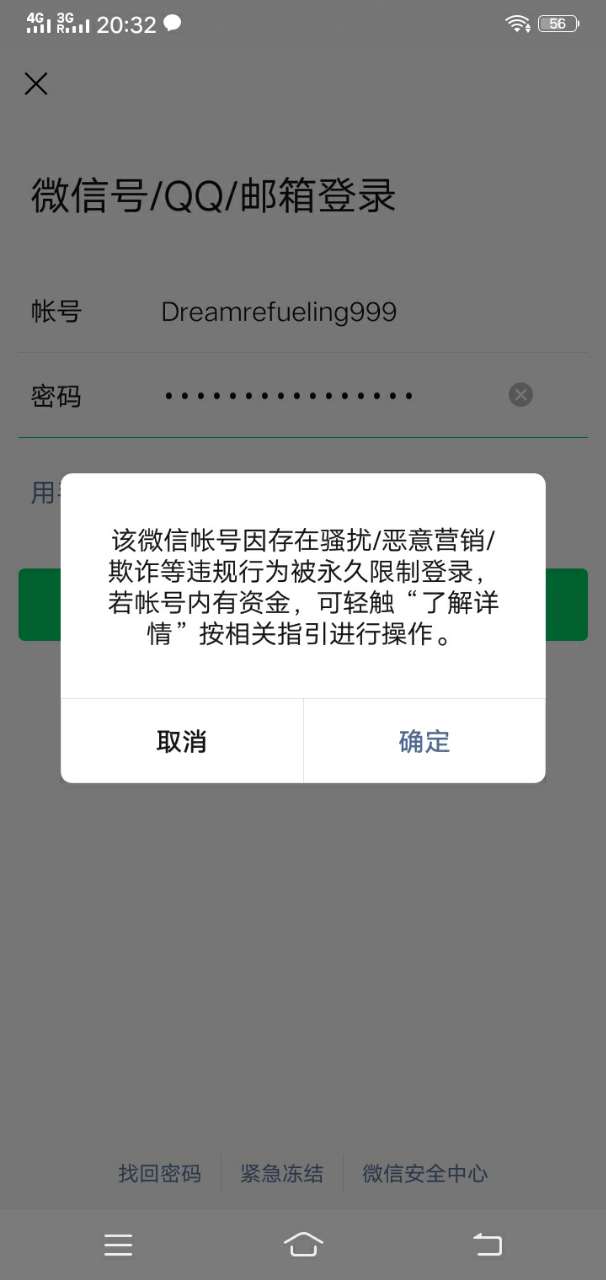
Task: Open 找回密码 link
Action: click(x=160, y=1173)
